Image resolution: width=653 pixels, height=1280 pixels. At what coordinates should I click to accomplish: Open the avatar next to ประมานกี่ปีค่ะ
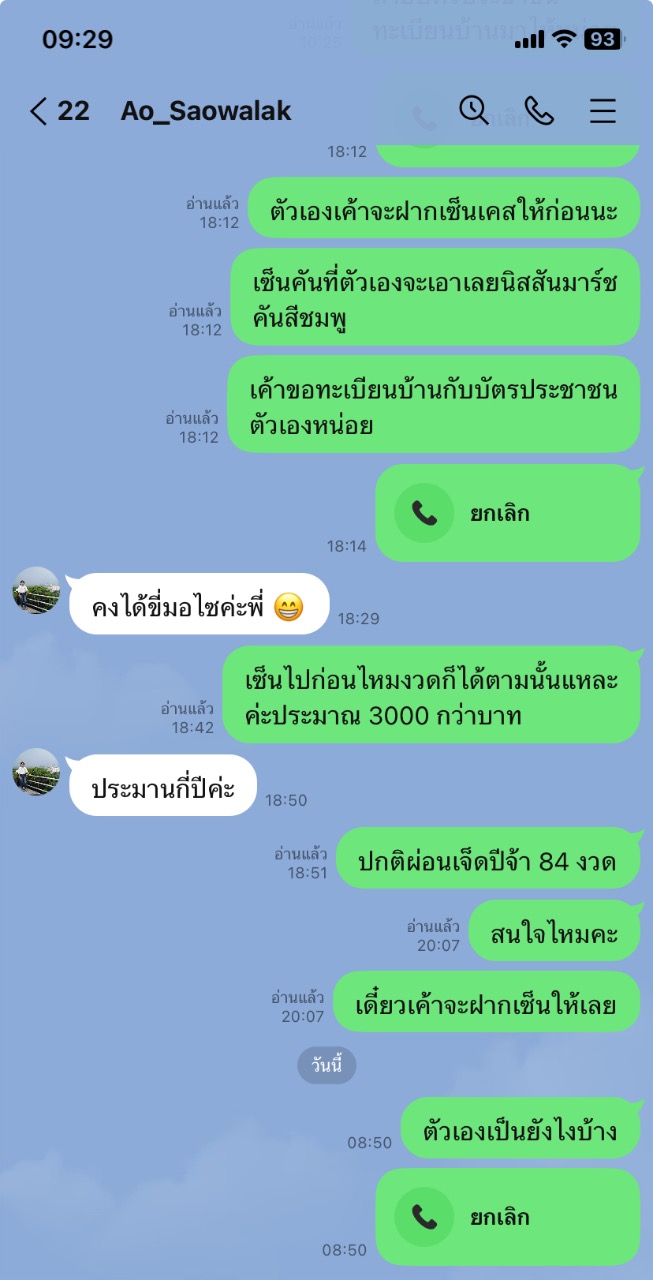click(36, 772)
